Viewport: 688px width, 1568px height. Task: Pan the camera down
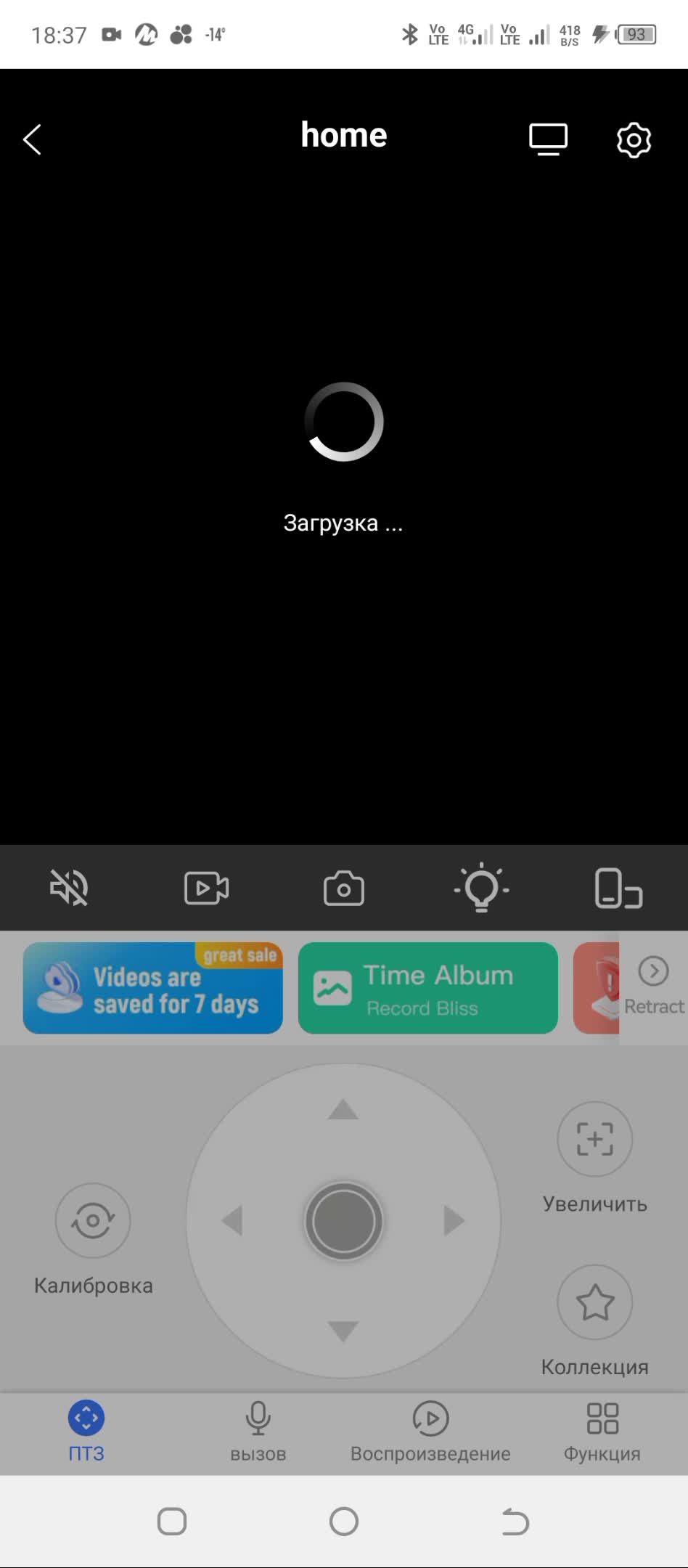click(x=343, y=1330)
